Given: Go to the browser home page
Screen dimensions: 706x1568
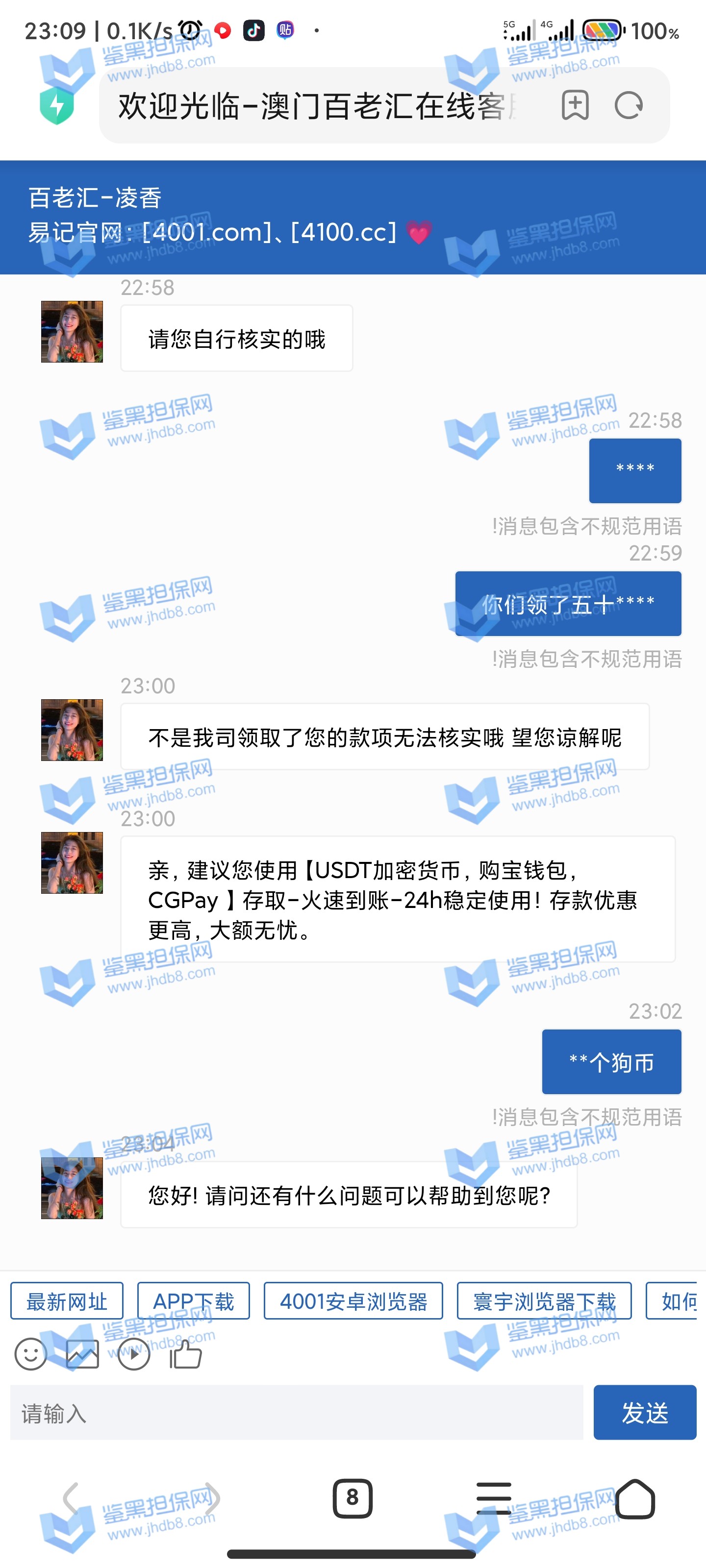Looking at the screenshot, I should coord(635,1497).
